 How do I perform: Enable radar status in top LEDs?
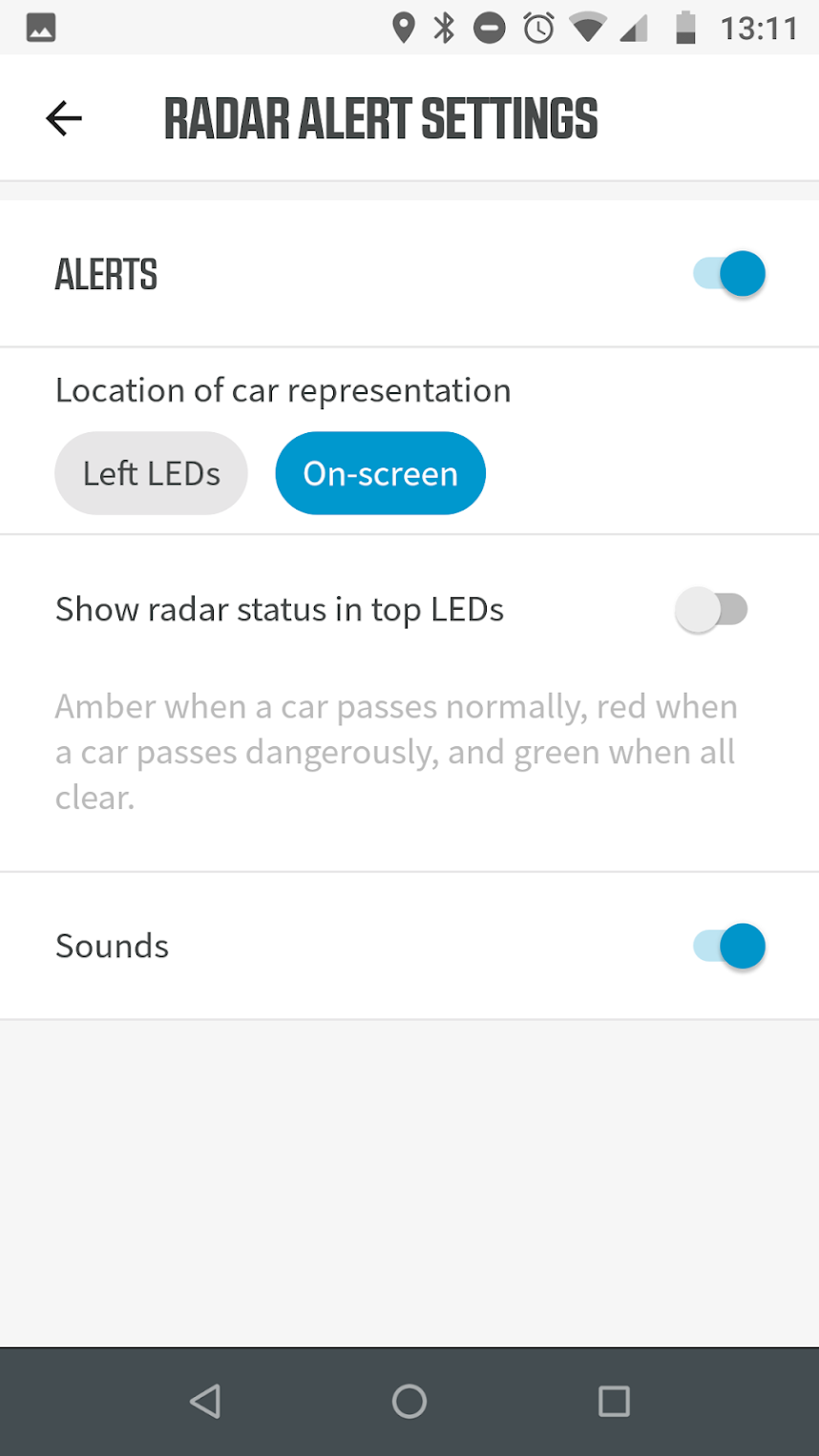711,610
